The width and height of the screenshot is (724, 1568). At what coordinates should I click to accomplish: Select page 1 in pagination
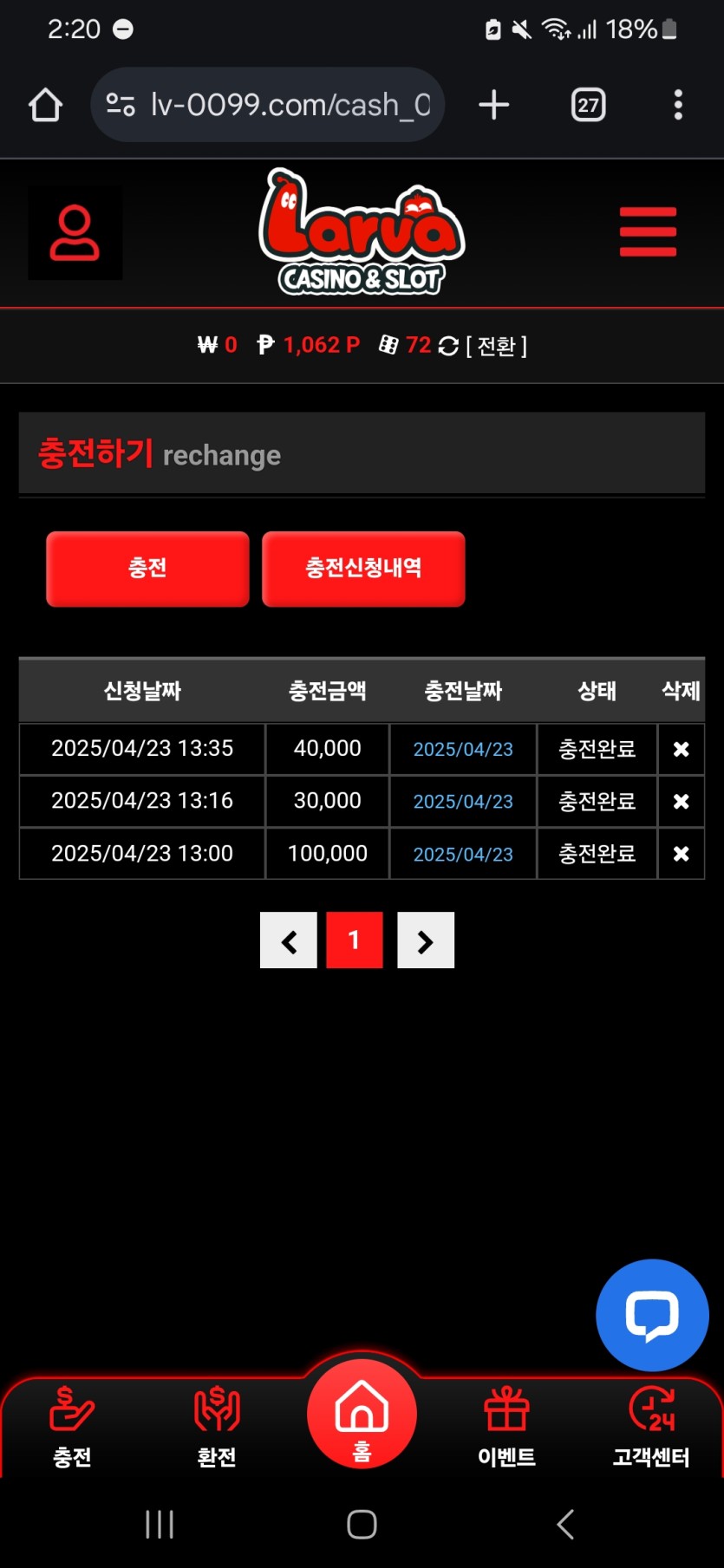pos(354,940)
